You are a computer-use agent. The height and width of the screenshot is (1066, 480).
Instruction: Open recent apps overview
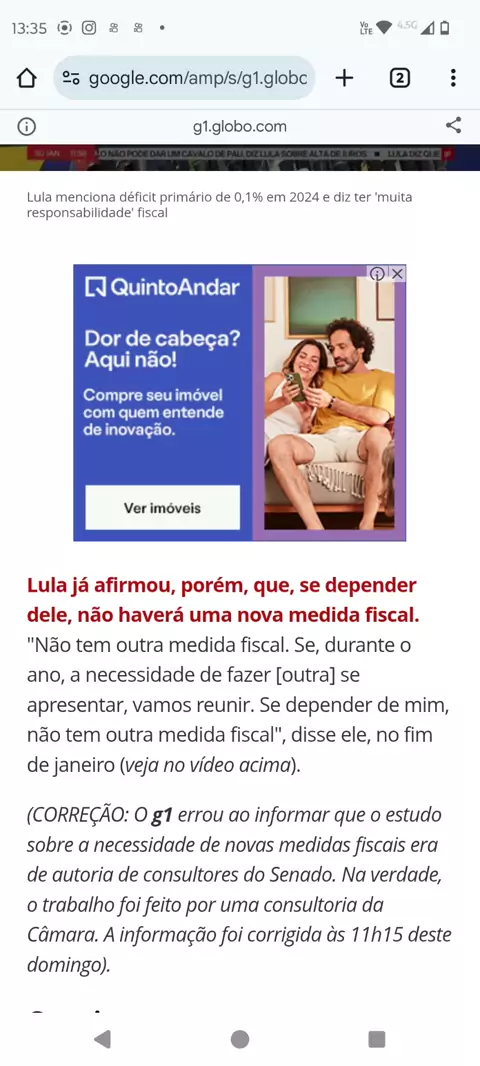(377, 1039)
